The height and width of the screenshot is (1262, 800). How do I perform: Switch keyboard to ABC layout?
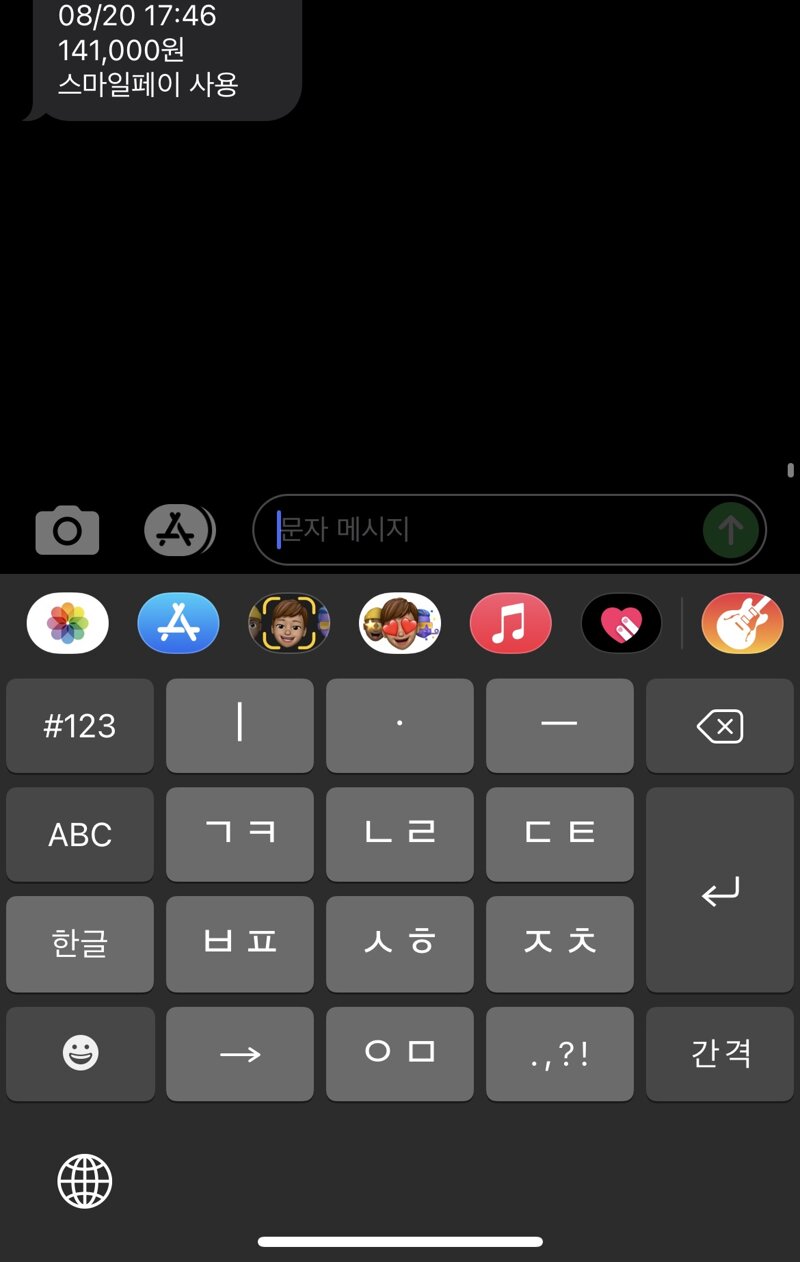(x=80, y=835)
